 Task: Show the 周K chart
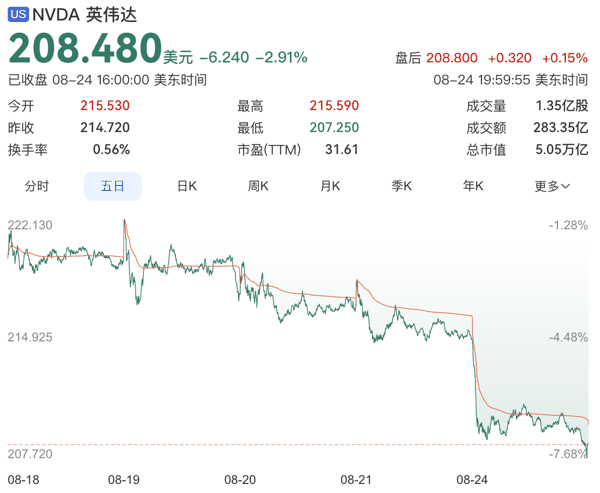[258, 186]
